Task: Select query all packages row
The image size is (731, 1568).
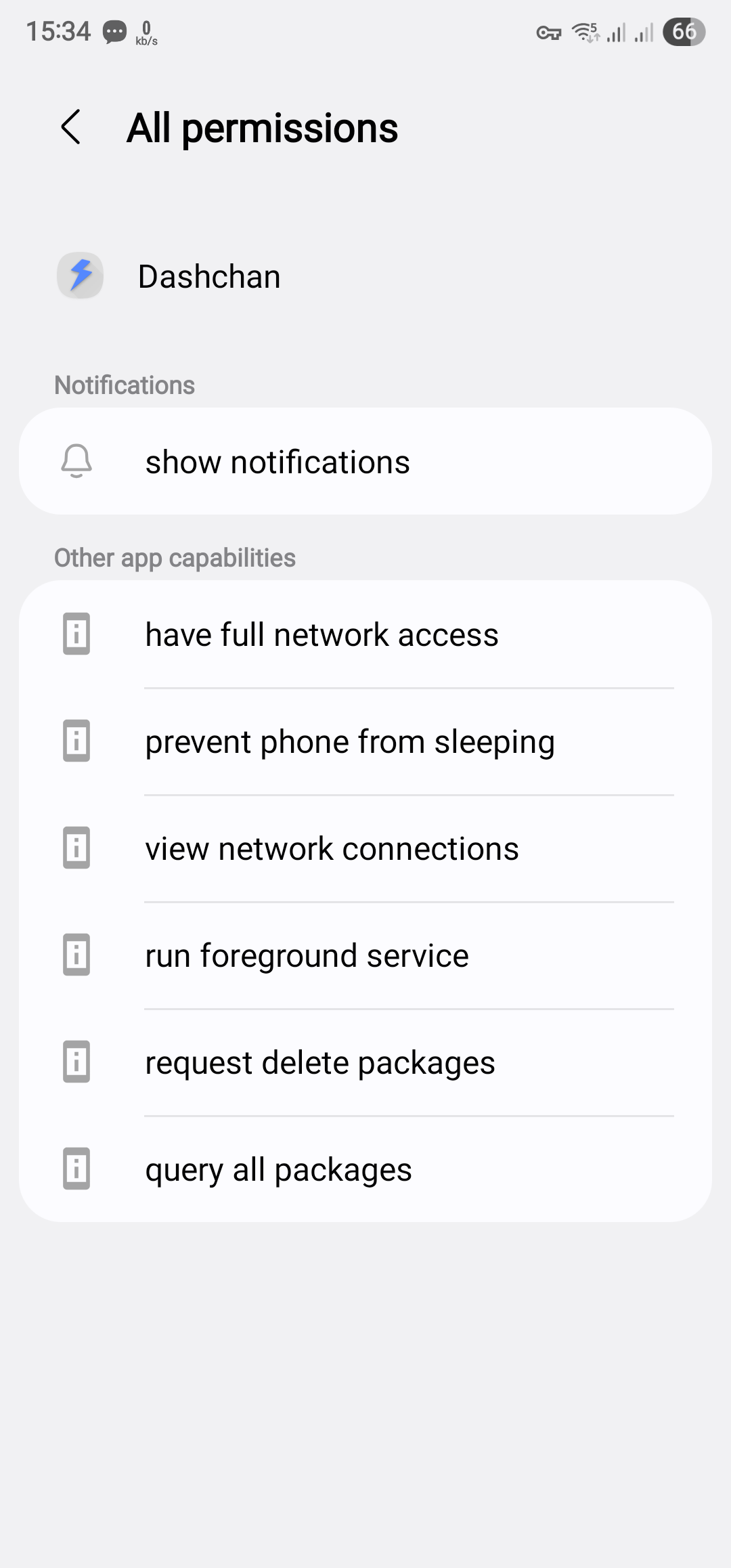Action: pyautogui.click(x=365, y=1169)
